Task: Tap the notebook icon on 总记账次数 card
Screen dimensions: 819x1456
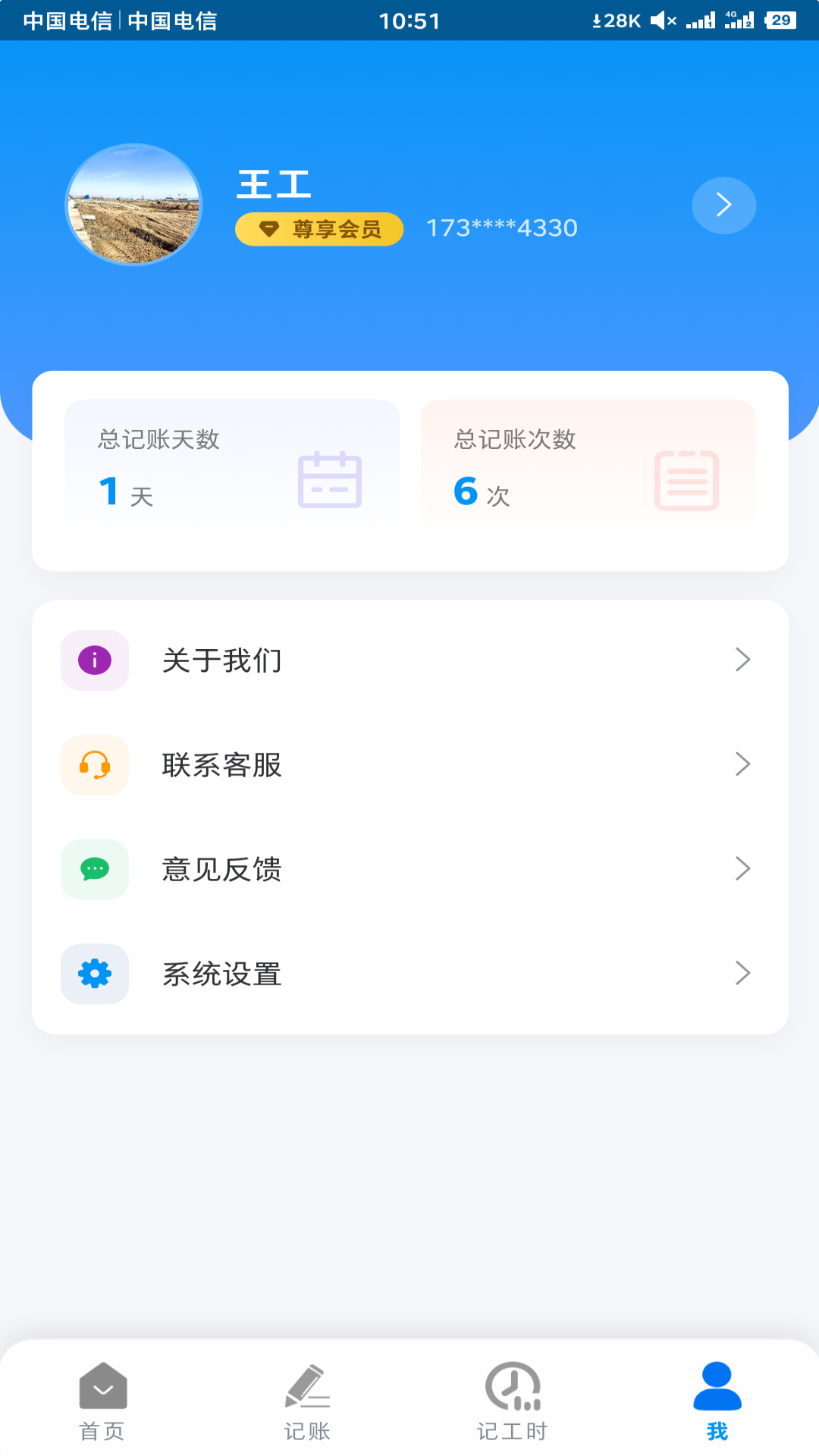Action: pyautogui.click(x=686, y=479)
